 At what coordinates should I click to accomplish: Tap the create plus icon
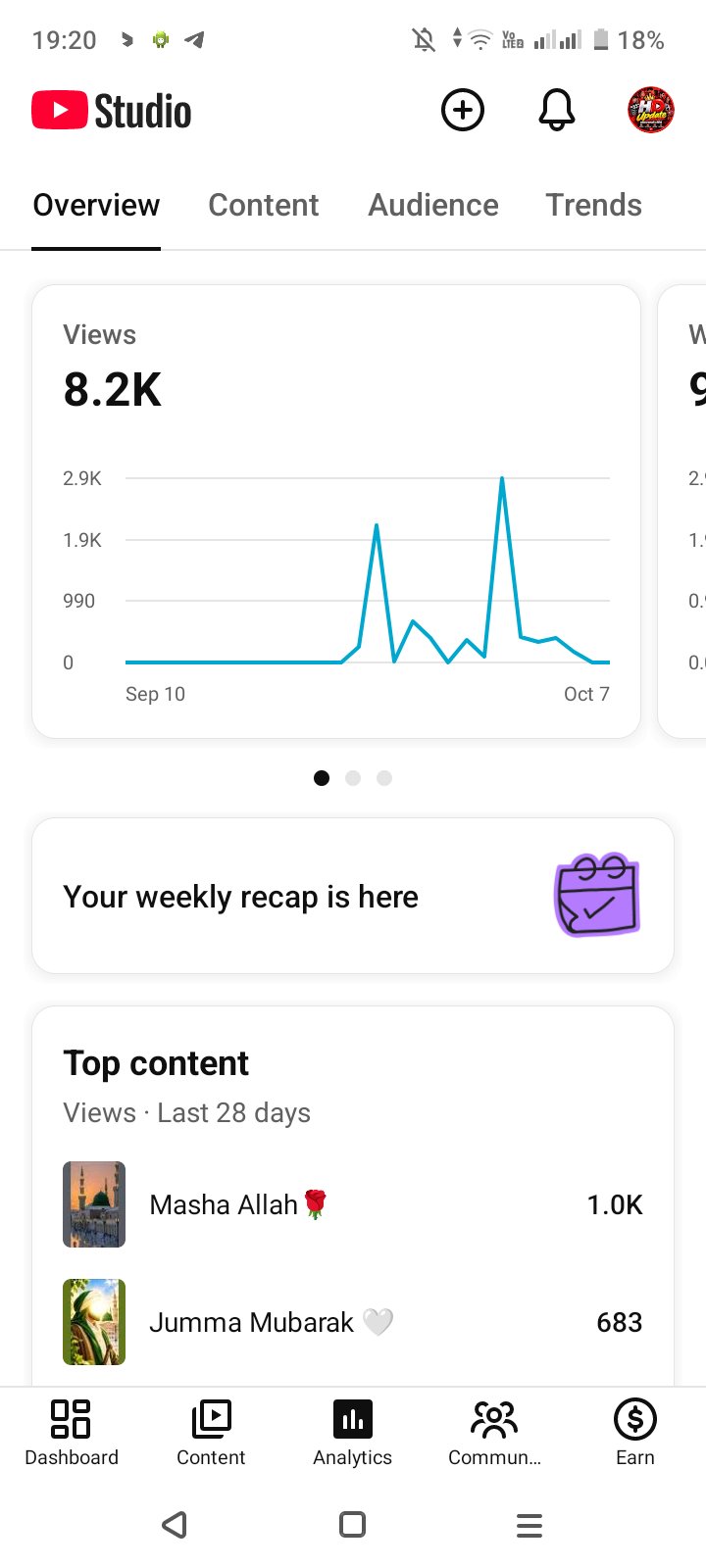[463, 110]
